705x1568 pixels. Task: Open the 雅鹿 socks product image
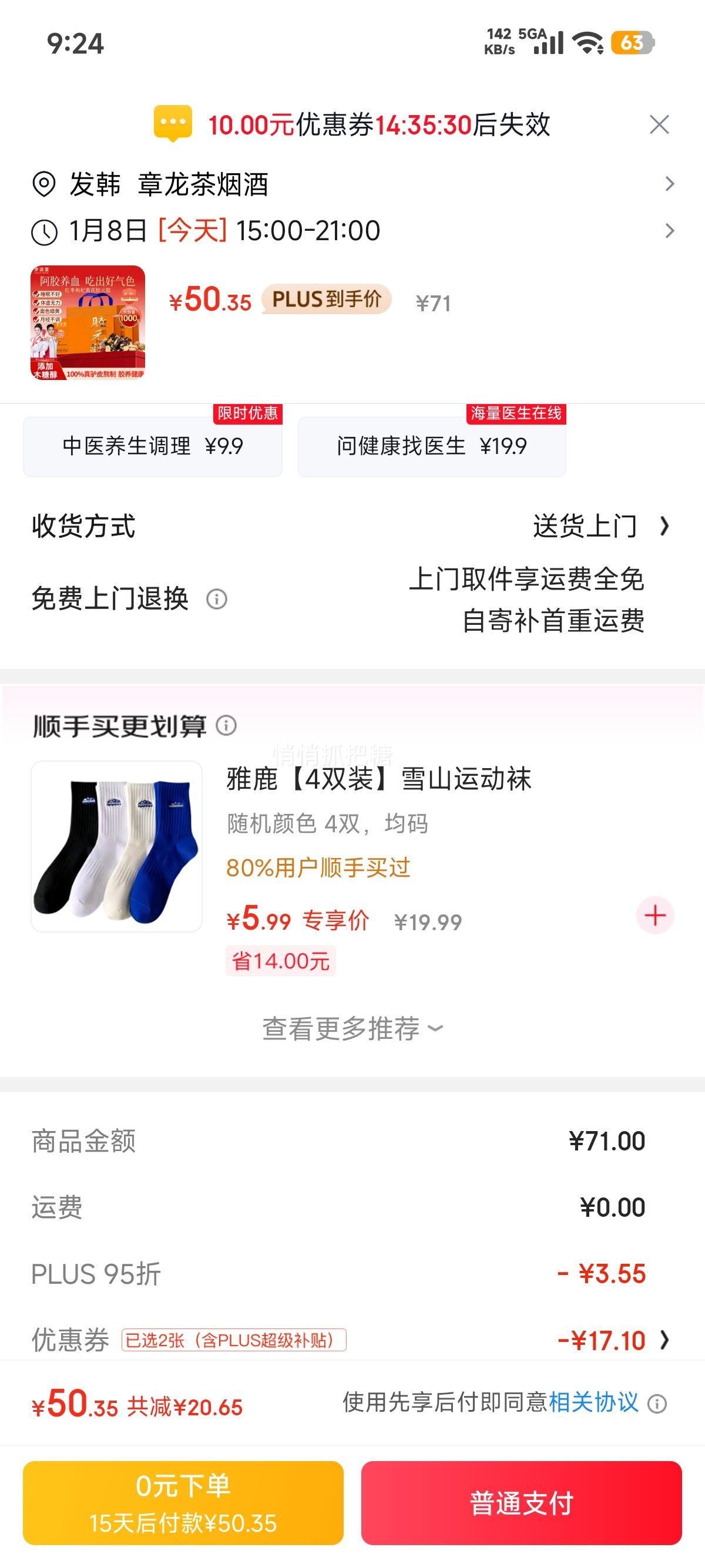pos(117,846)
